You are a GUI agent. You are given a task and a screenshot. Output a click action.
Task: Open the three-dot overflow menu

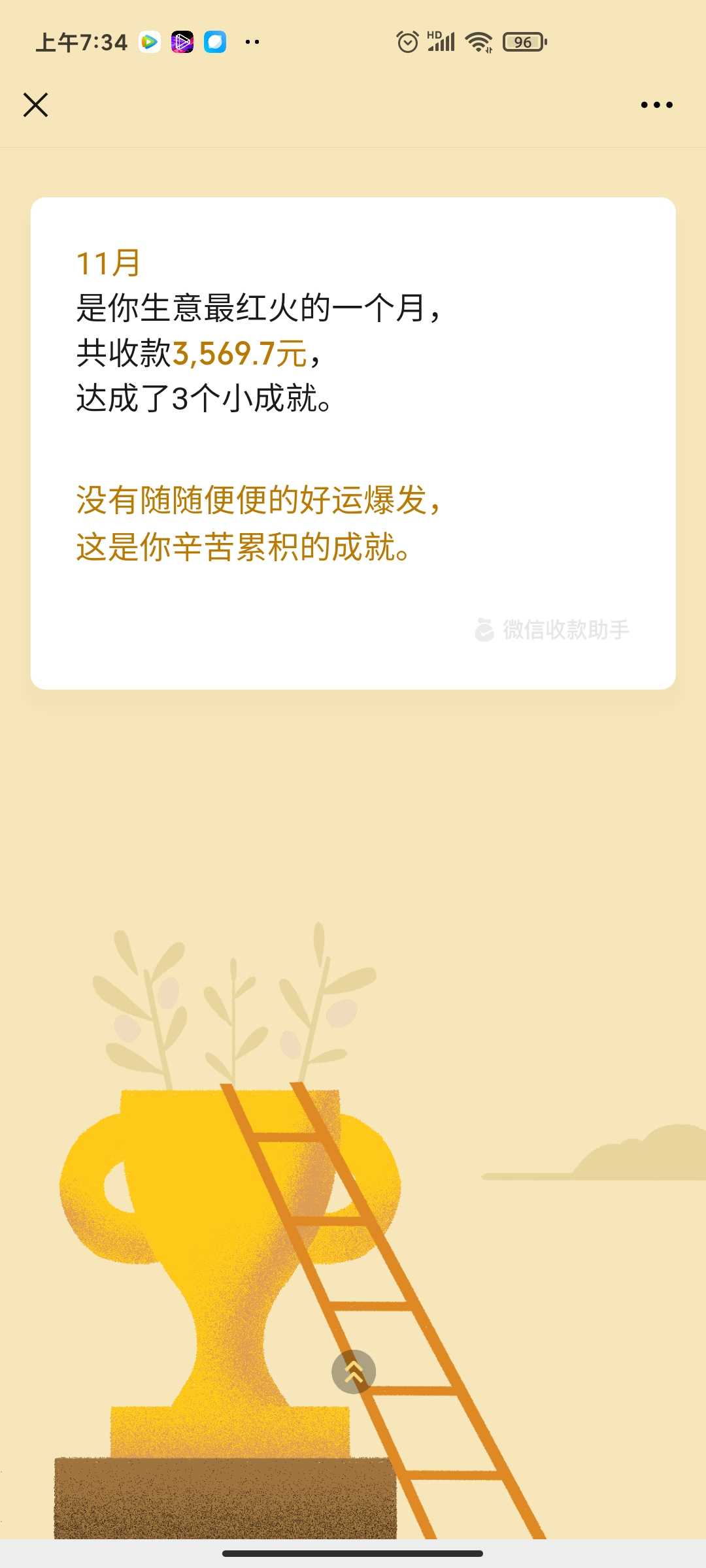[656, 105]
